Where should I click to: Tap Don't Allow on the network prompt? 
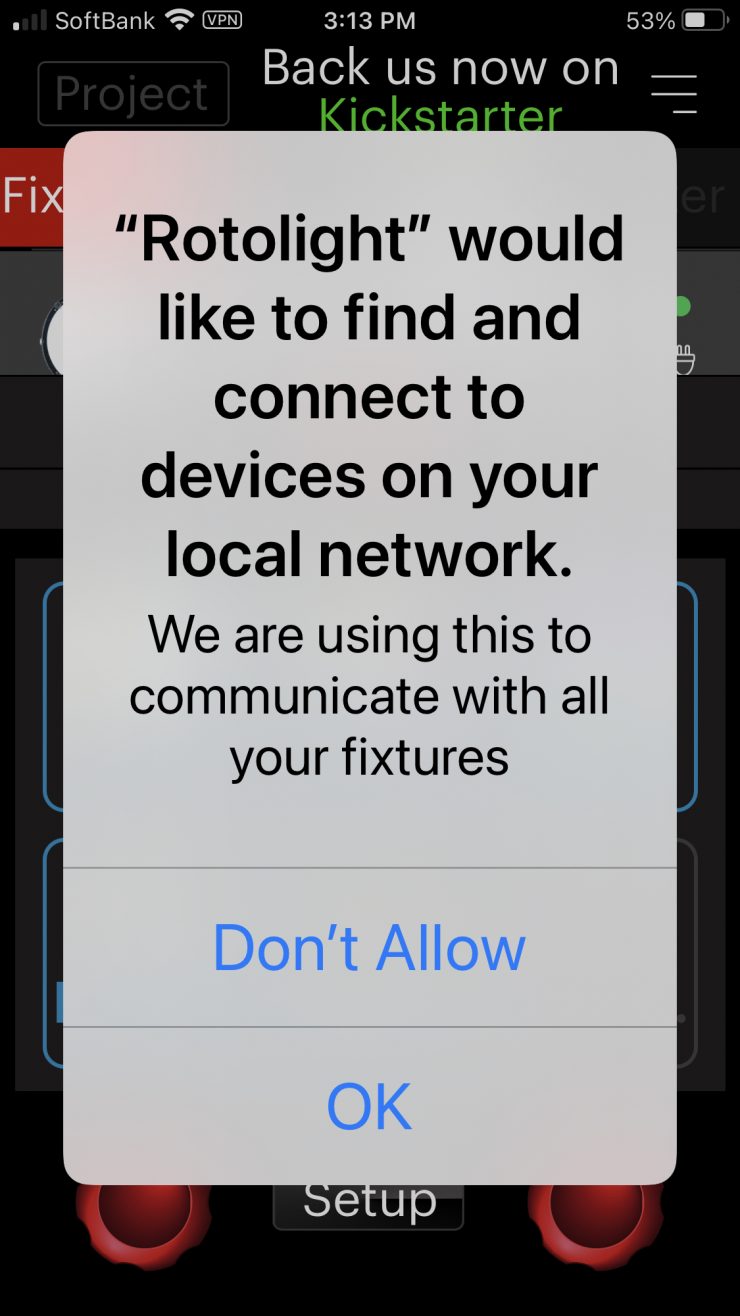click(x=369, y=948)
